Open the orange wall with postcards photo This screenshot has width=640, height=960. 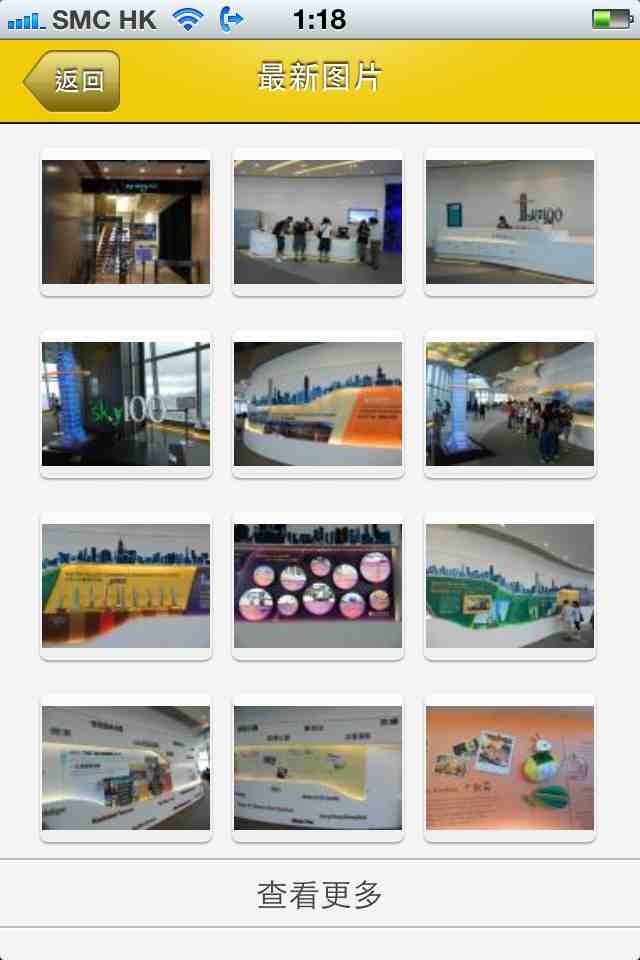point(510,768)
